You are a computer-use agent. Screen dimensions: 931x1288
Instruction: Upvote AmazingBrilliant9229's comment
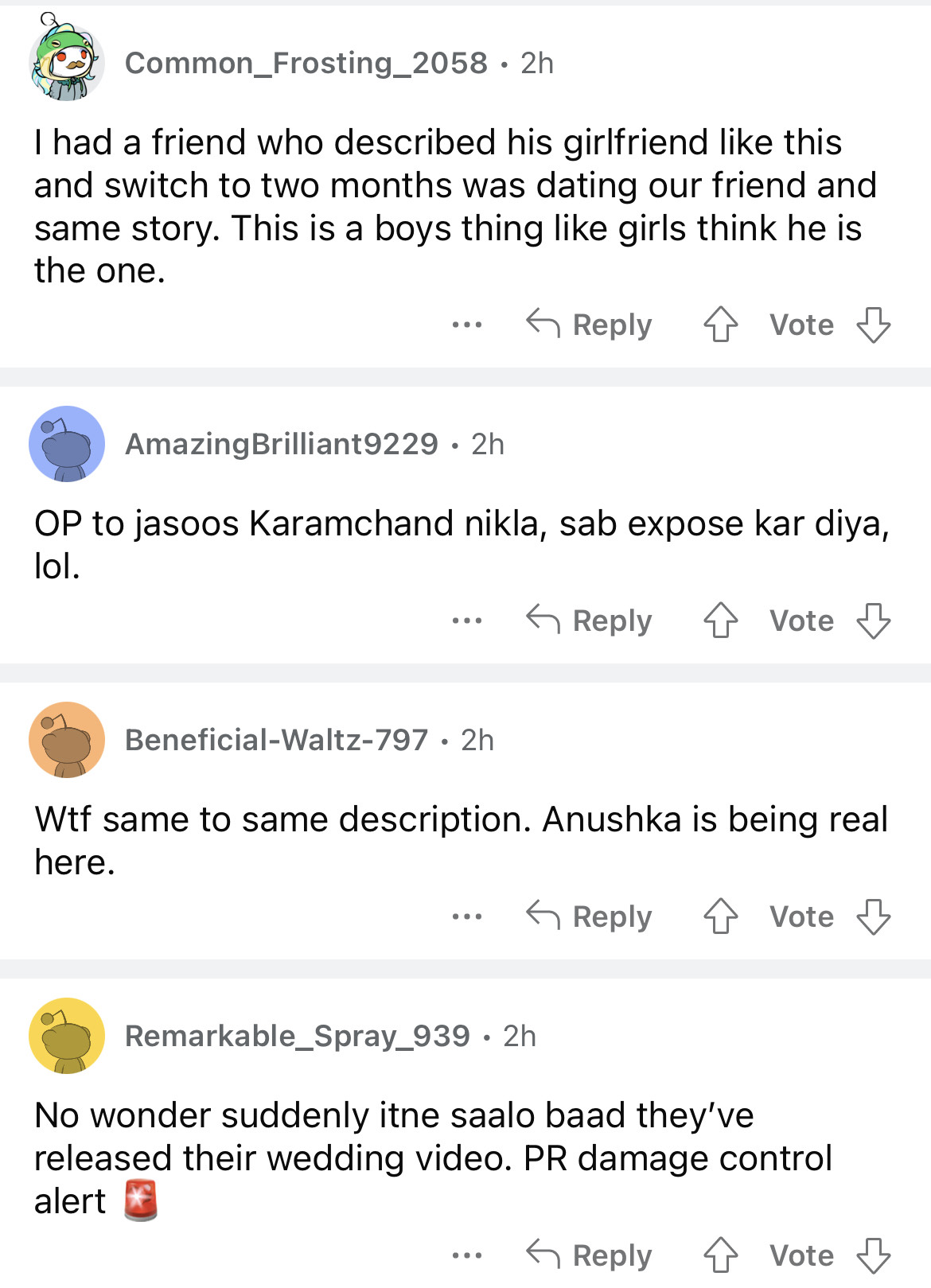pyautogui.click(x=720, y=621)
